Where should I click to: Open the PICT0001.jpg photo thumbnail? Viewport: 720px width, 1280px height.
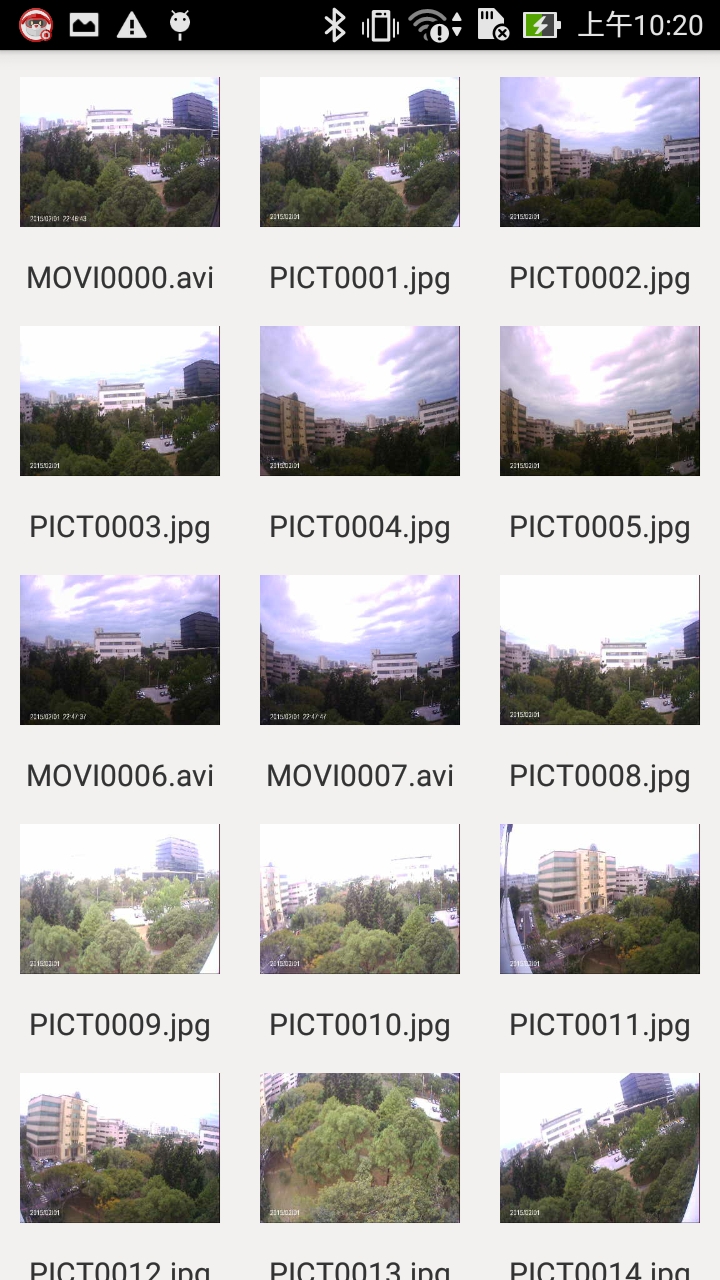click(360, 151)
